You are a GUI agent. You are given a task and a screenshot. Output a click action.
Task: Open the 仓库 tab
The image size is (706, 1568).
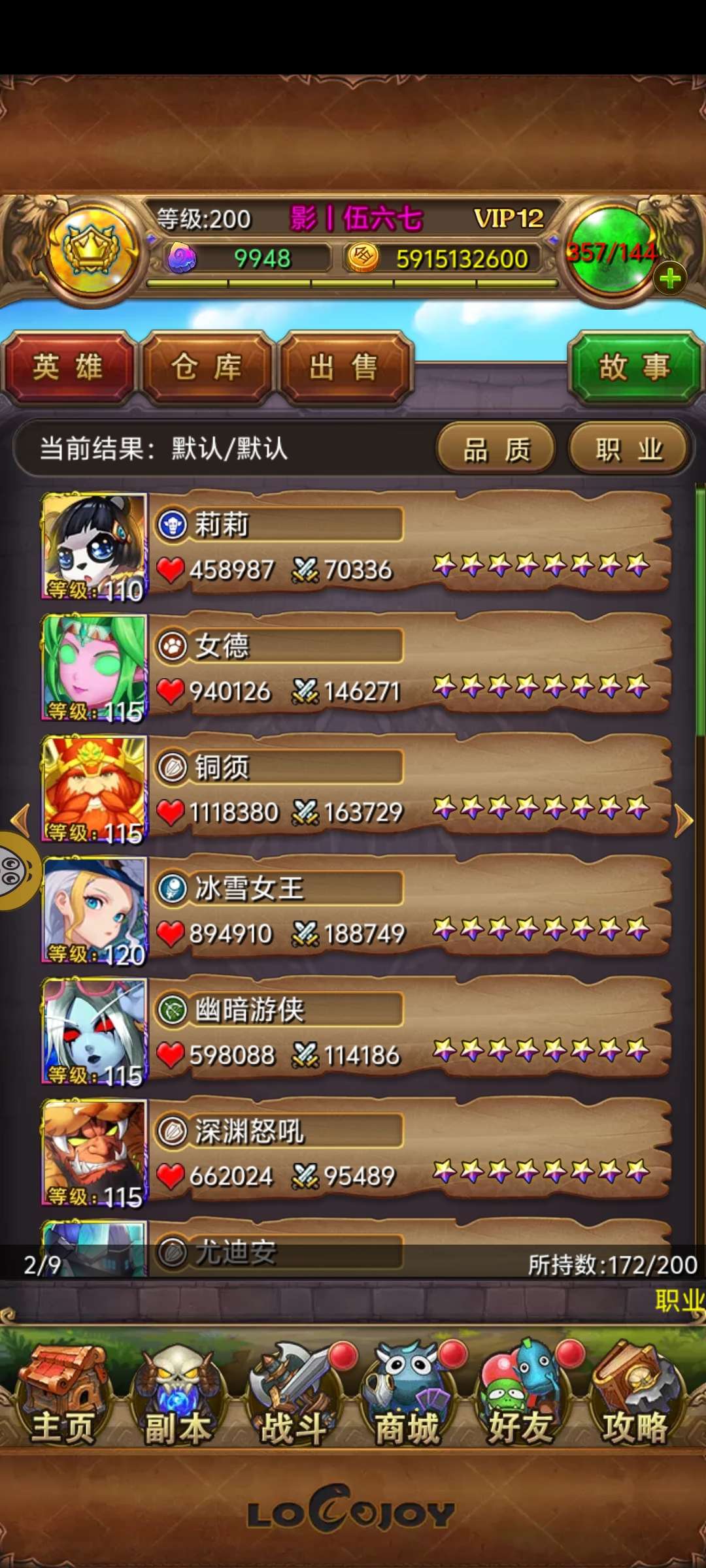[x=207, y=367]
